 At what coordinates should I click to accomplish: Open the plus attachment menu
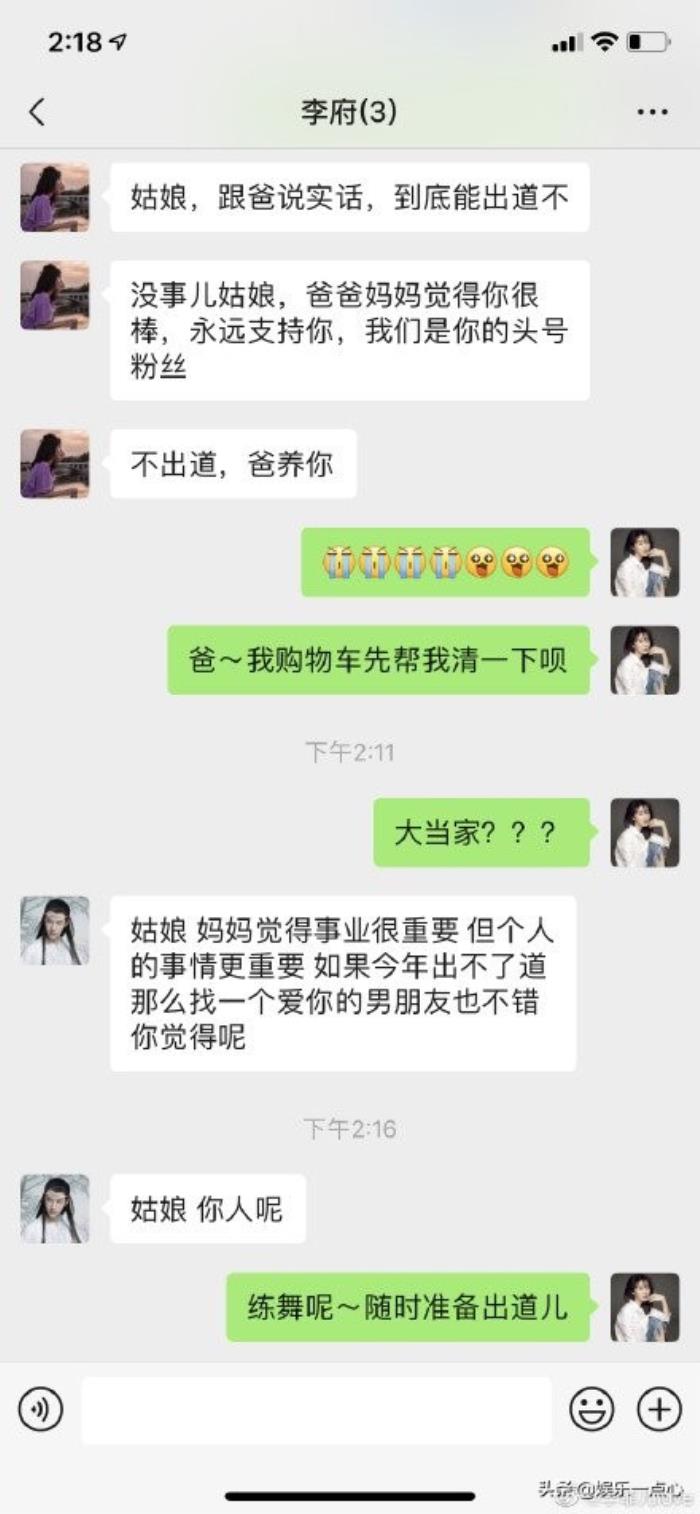(659, 1410)
